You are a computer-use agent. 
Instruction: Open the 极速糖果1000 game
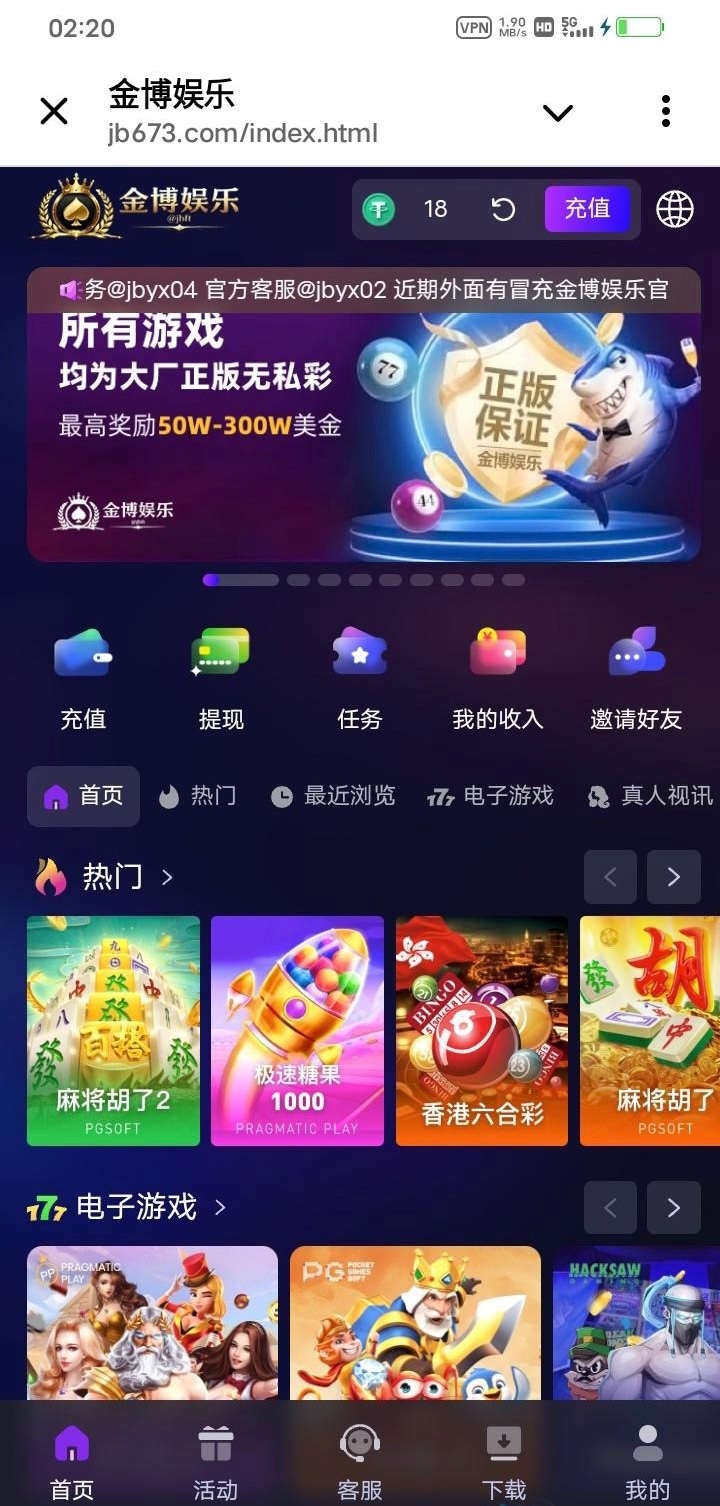(297, 1030)
